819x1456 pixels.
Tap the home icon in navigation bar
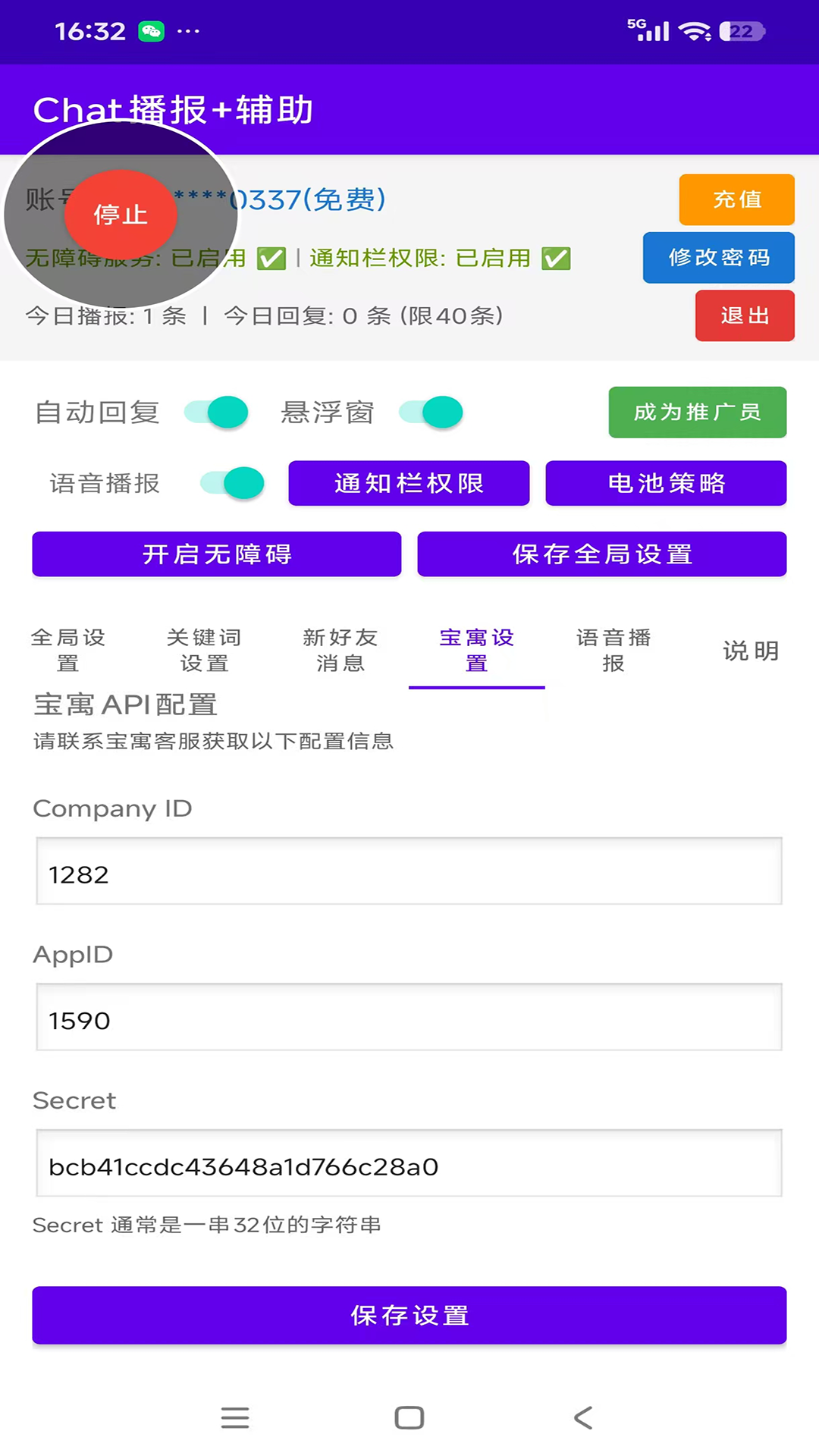click(x=409, y=1417)
